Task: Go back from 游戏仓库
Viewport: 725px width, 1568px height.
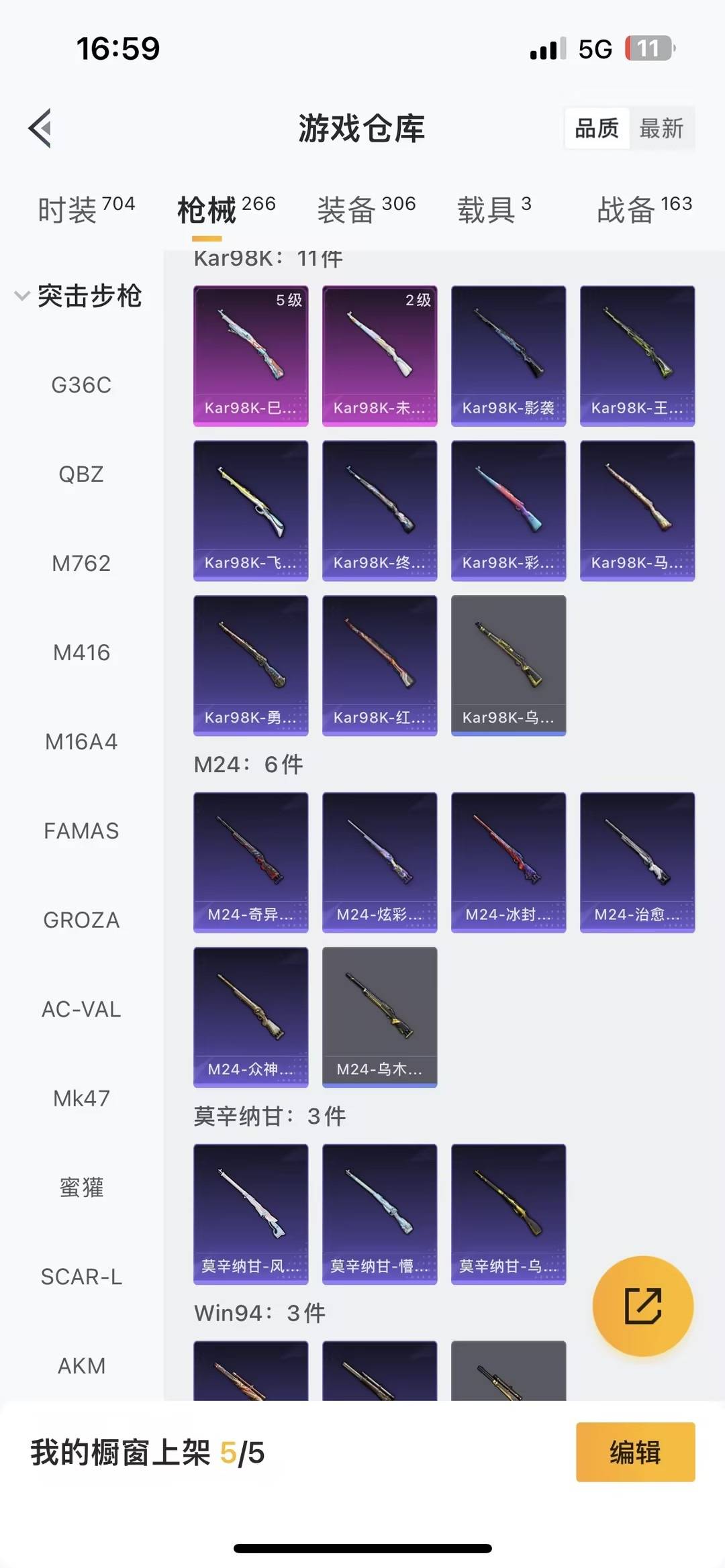Action: coord(40,127)
